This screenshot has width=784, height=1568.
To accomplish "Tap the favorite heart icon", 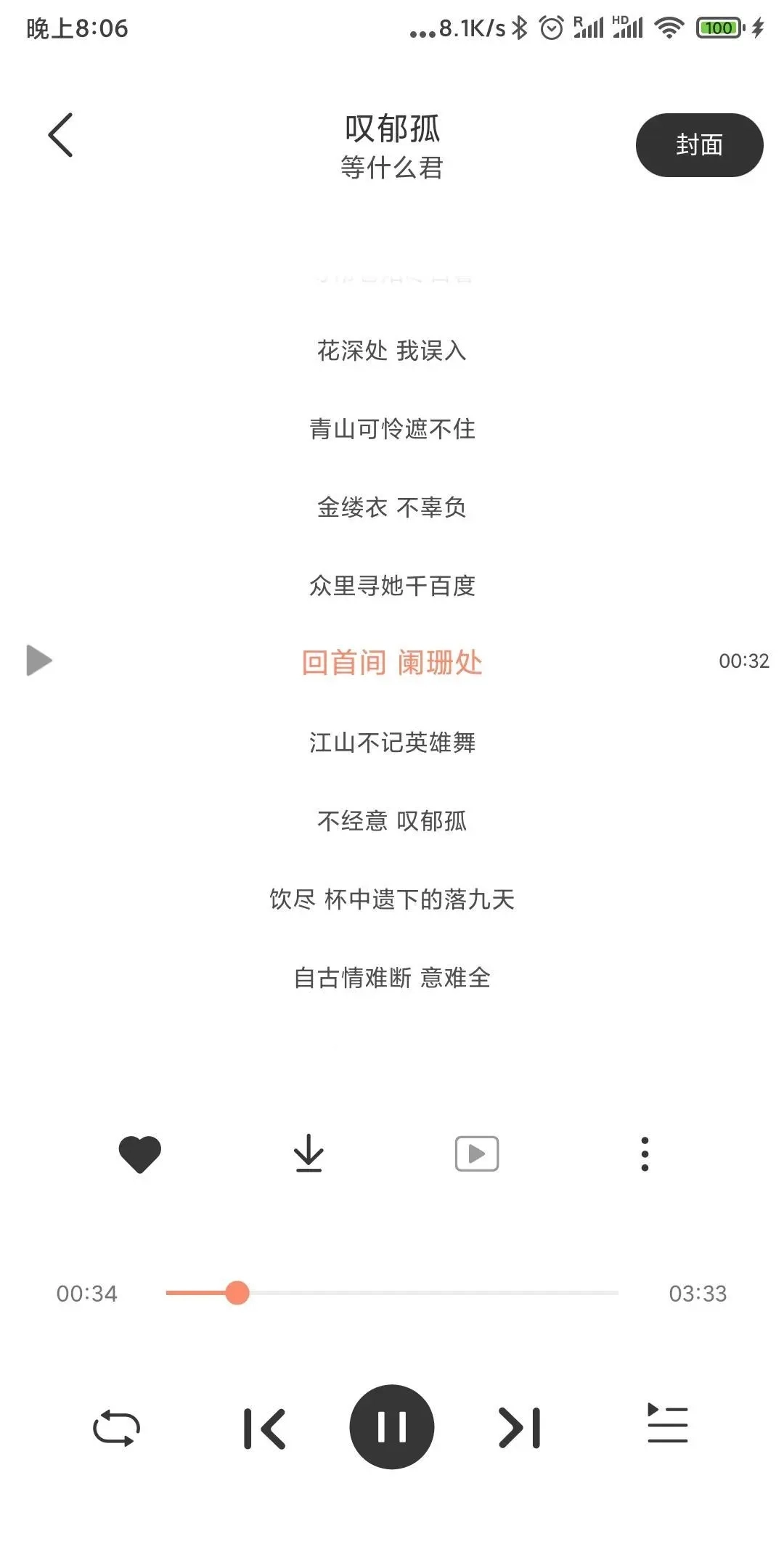I will pyautogui.click(x=140, y=1153).
